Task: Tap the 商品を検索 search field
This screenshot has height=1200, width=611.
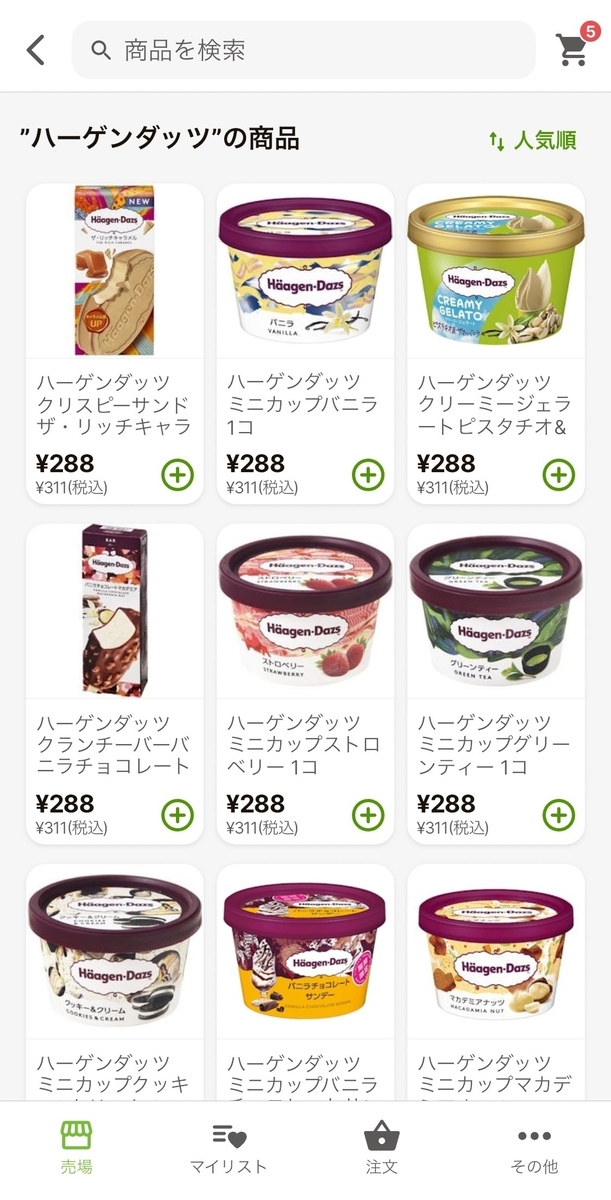Action: [304, 50]
